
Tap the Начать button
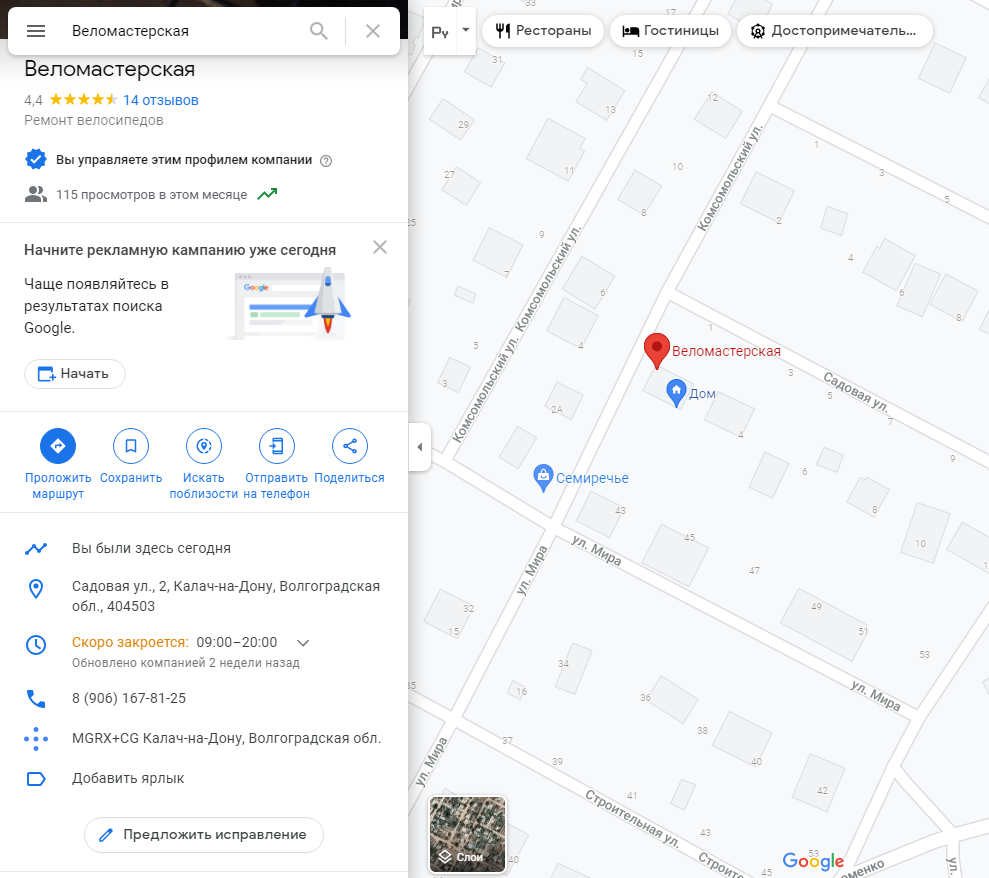(x=75, y=374)
